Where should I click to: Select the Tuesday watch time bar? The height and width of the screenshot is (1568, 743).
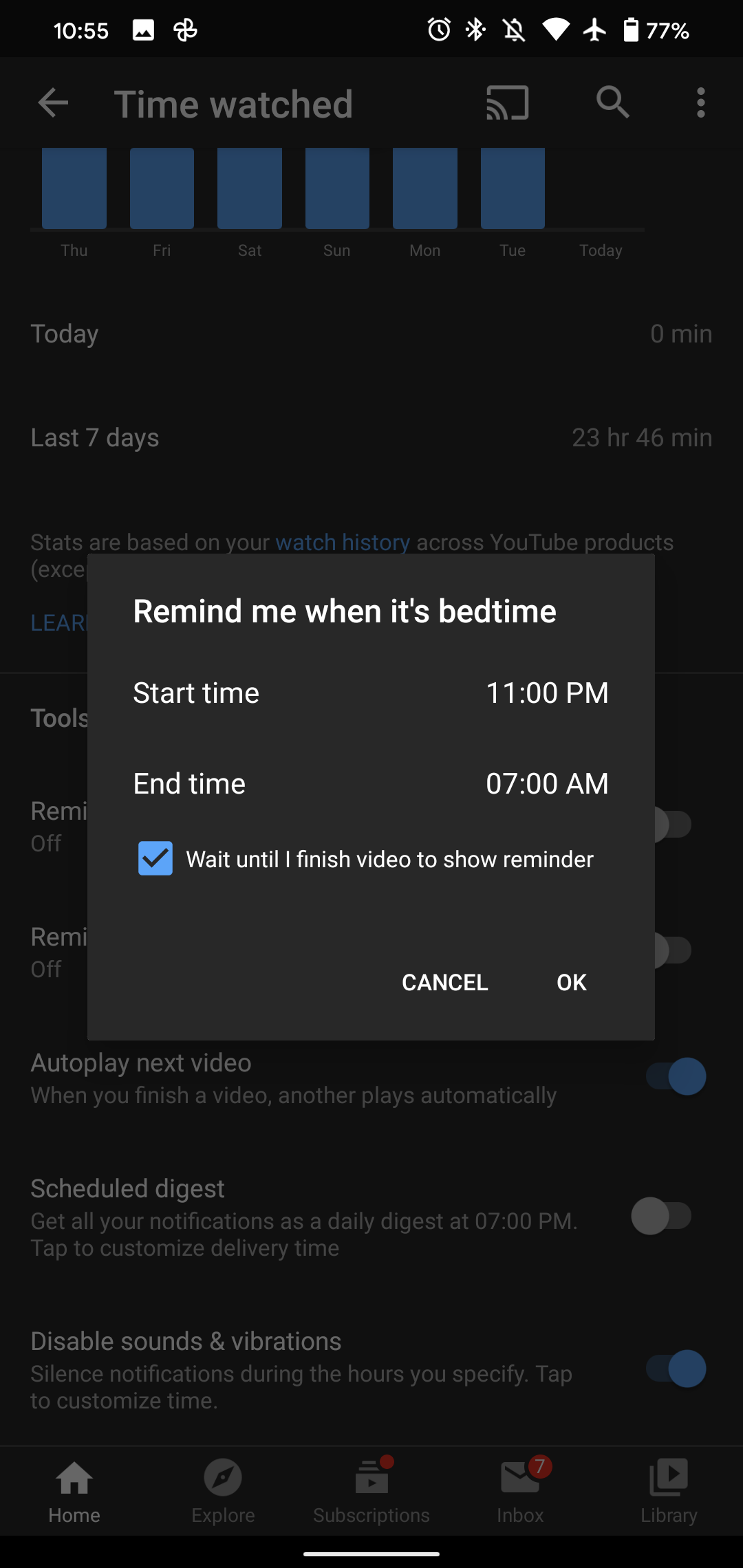[x=512, y=188]
